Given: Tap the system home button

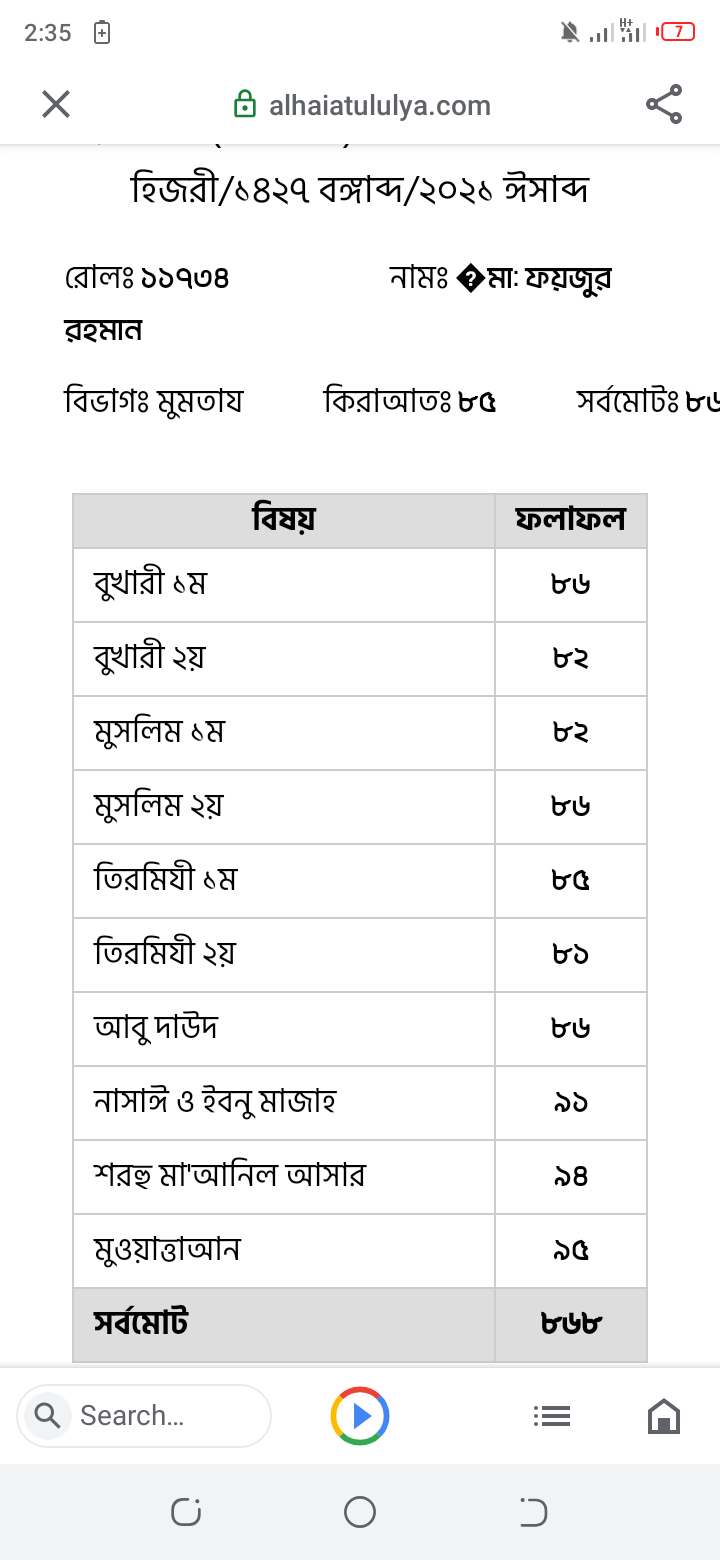Looking at the screenshot, I should [360, 1512].
